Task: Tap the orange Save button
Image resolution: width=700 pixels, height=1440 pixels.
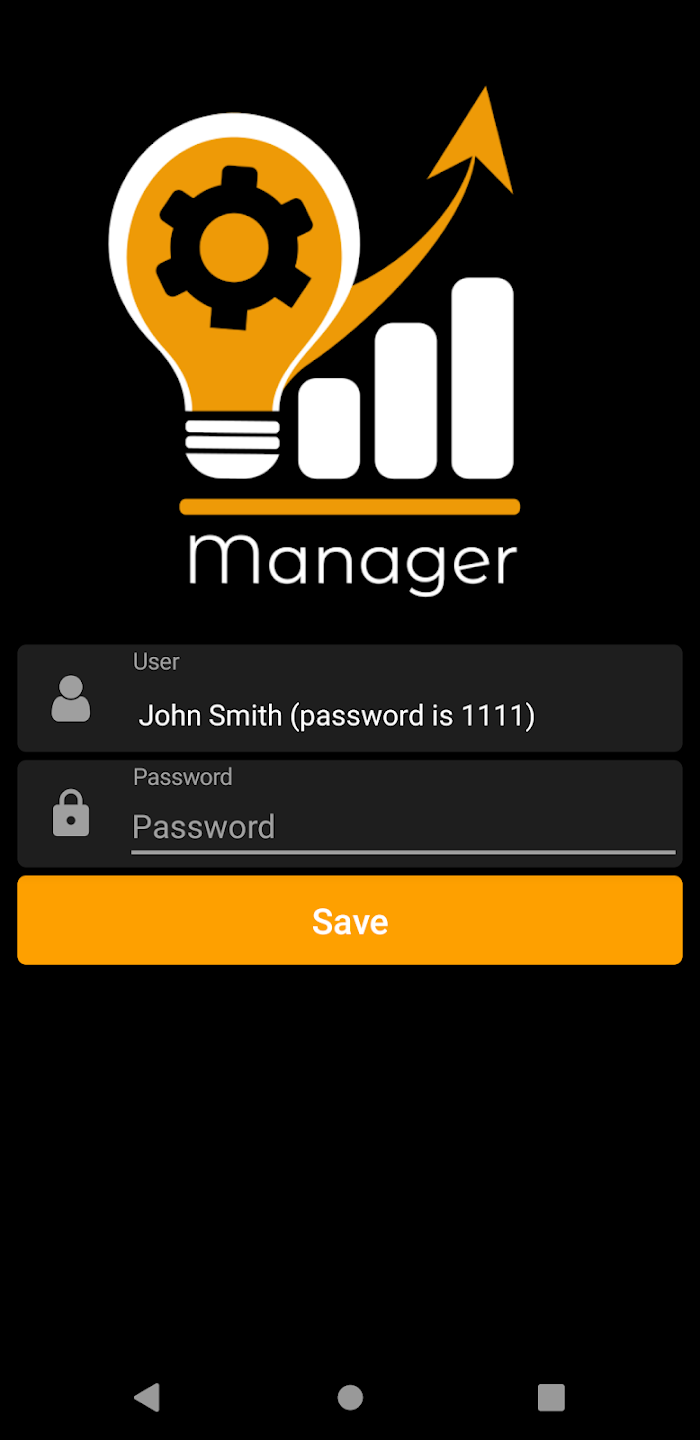Action: (350, 920)
